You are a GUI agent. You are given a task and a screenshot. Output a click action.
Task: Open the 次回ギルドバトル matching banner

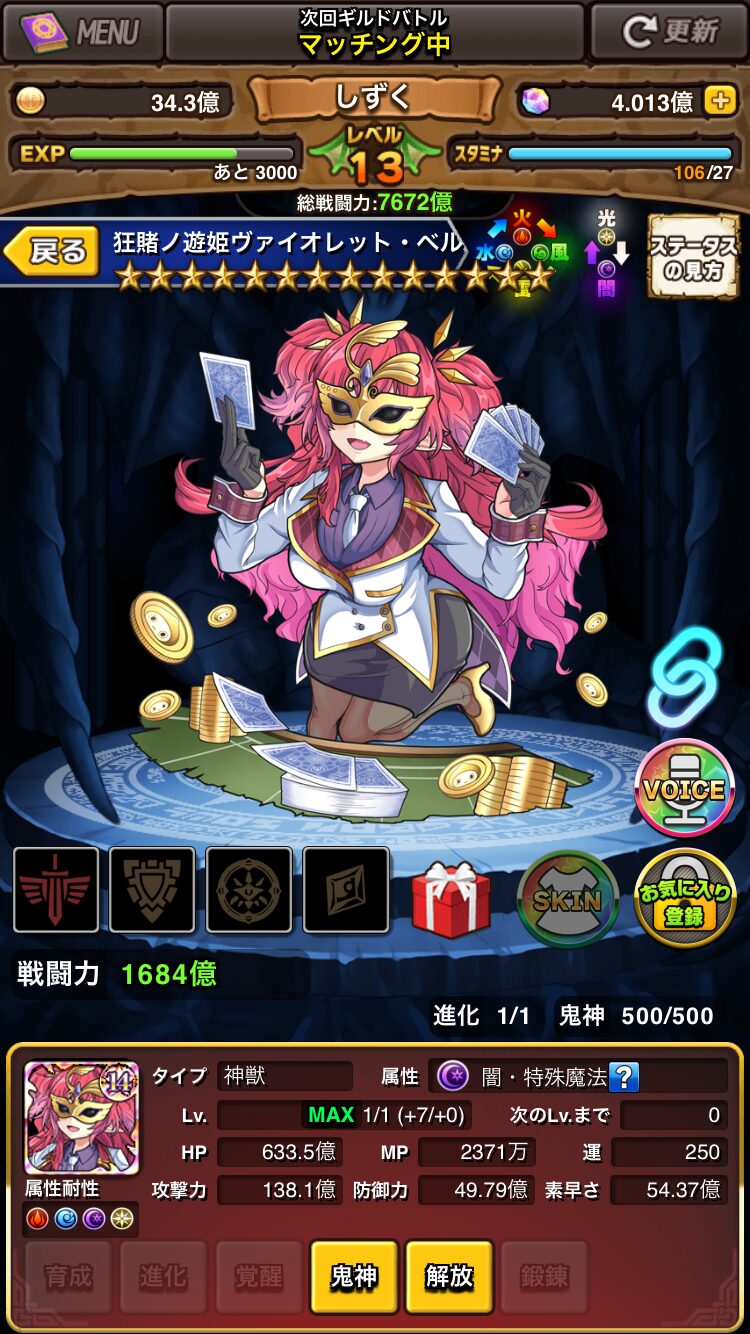[x=375, y=32]
